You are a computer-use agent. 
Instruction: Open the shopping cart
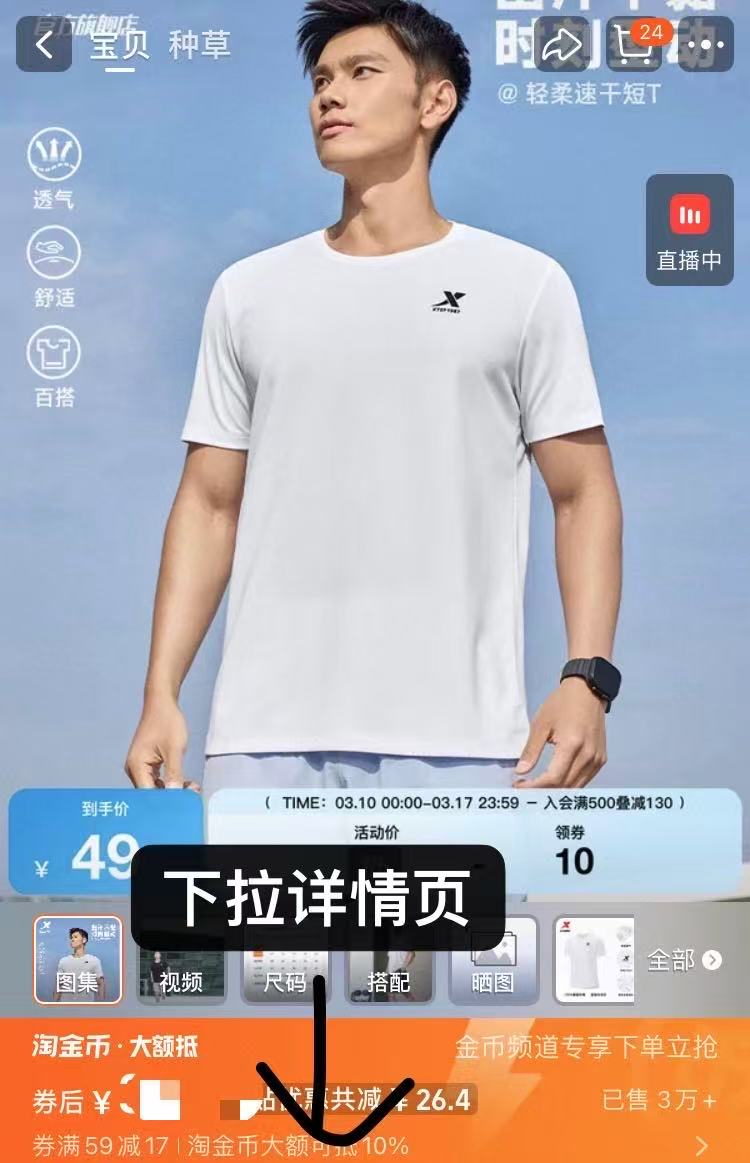coord(635,44)
